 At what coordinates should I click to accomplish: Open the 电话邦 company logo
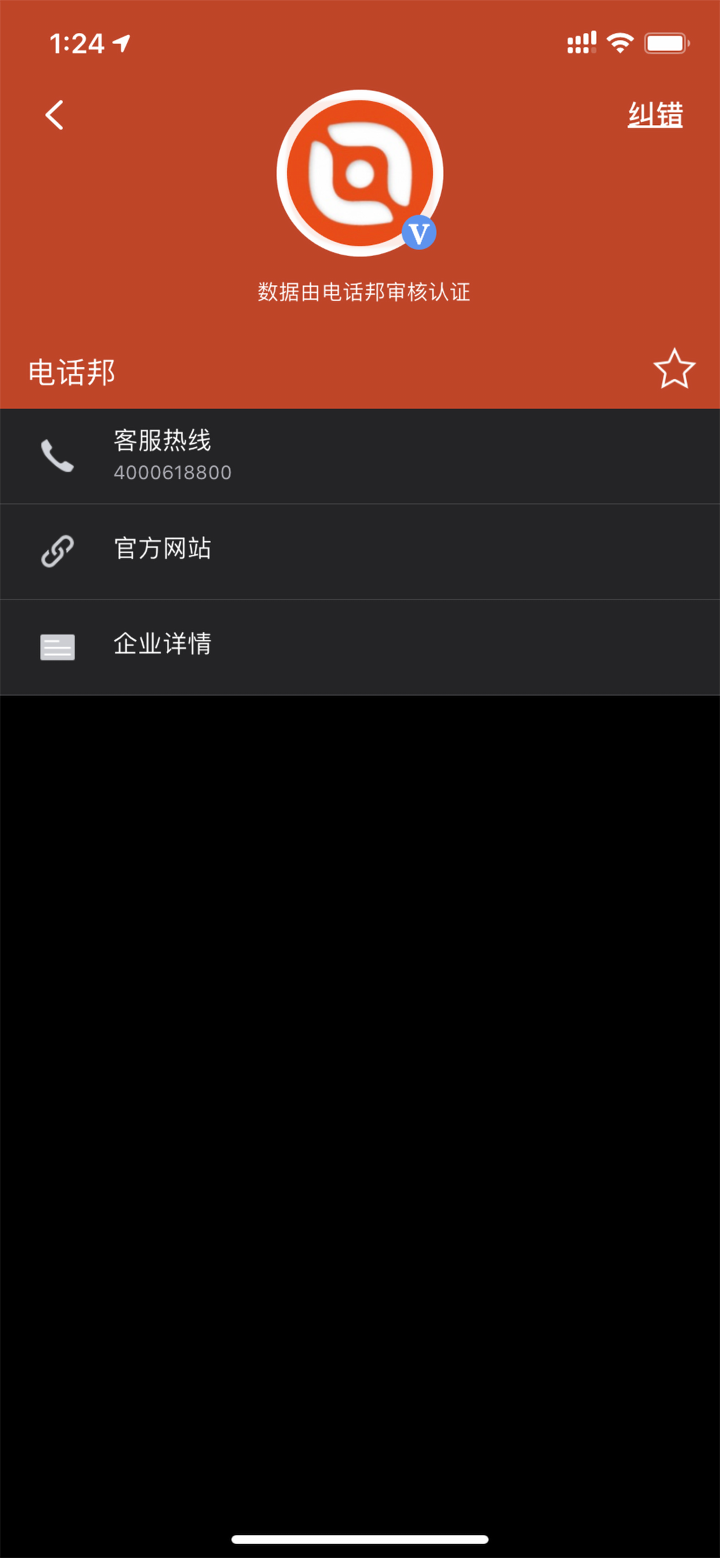(x=360, y=172)
